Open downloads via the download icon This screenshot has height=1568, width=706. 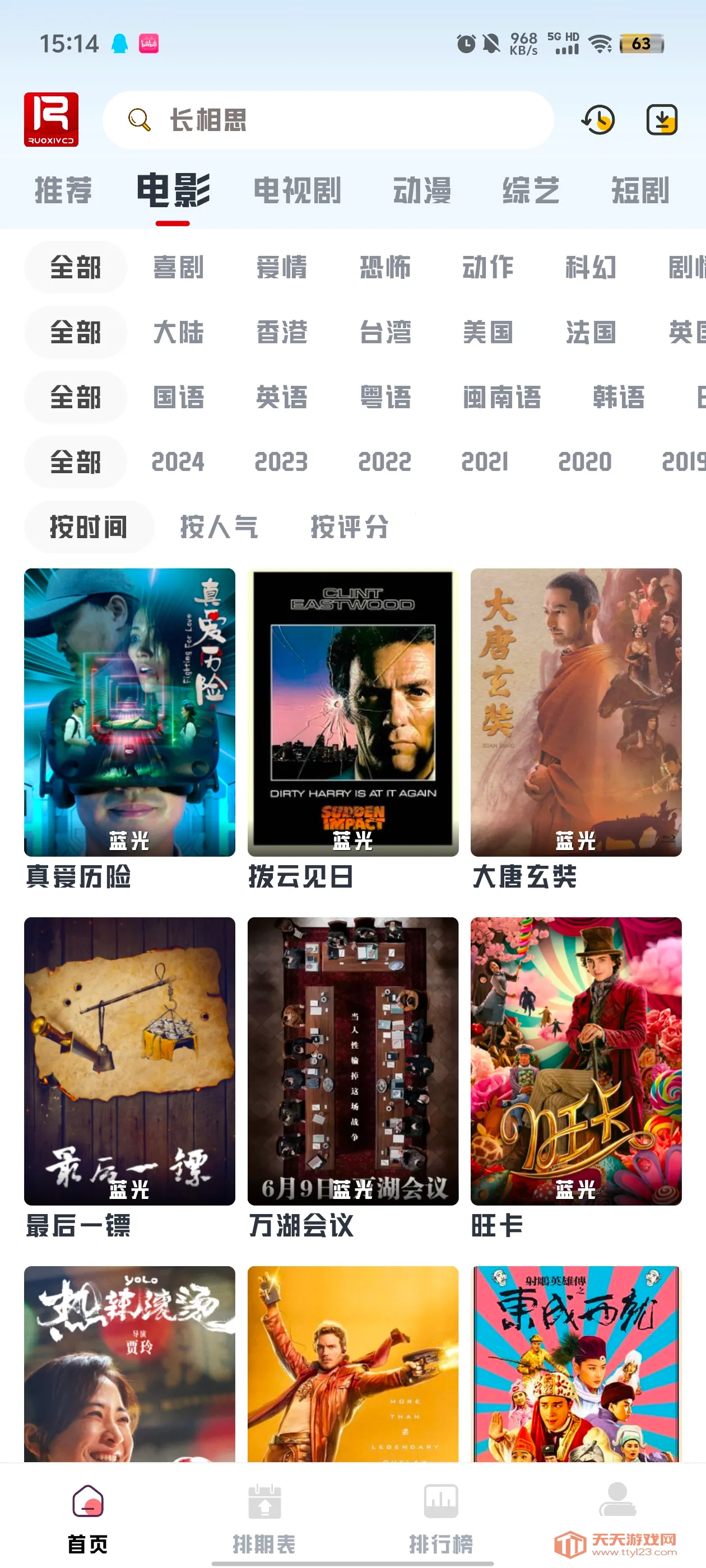pos(662,120)
